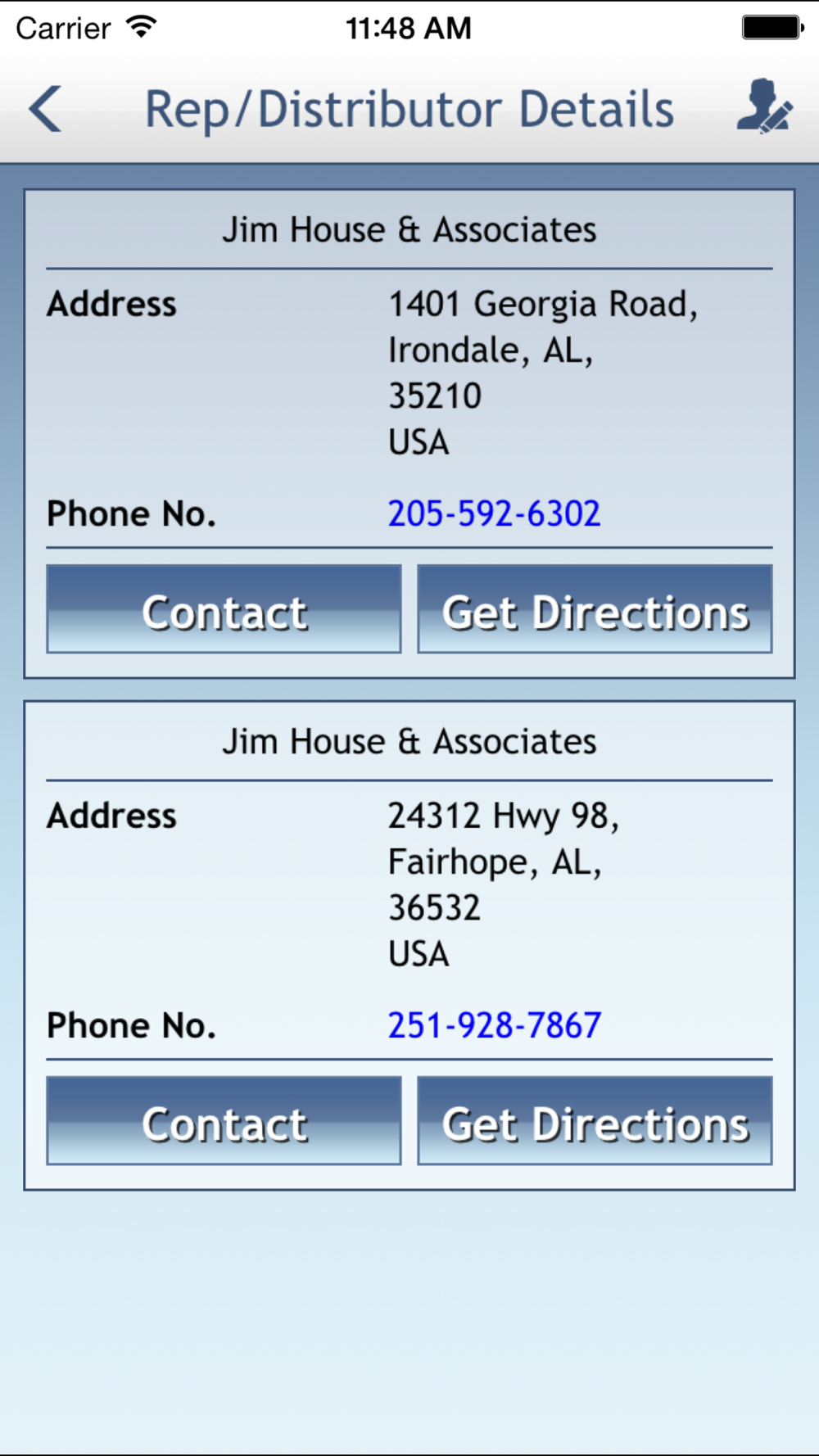Open the edit profile icon
This screenshot has height=1456, width=819.
764,107
